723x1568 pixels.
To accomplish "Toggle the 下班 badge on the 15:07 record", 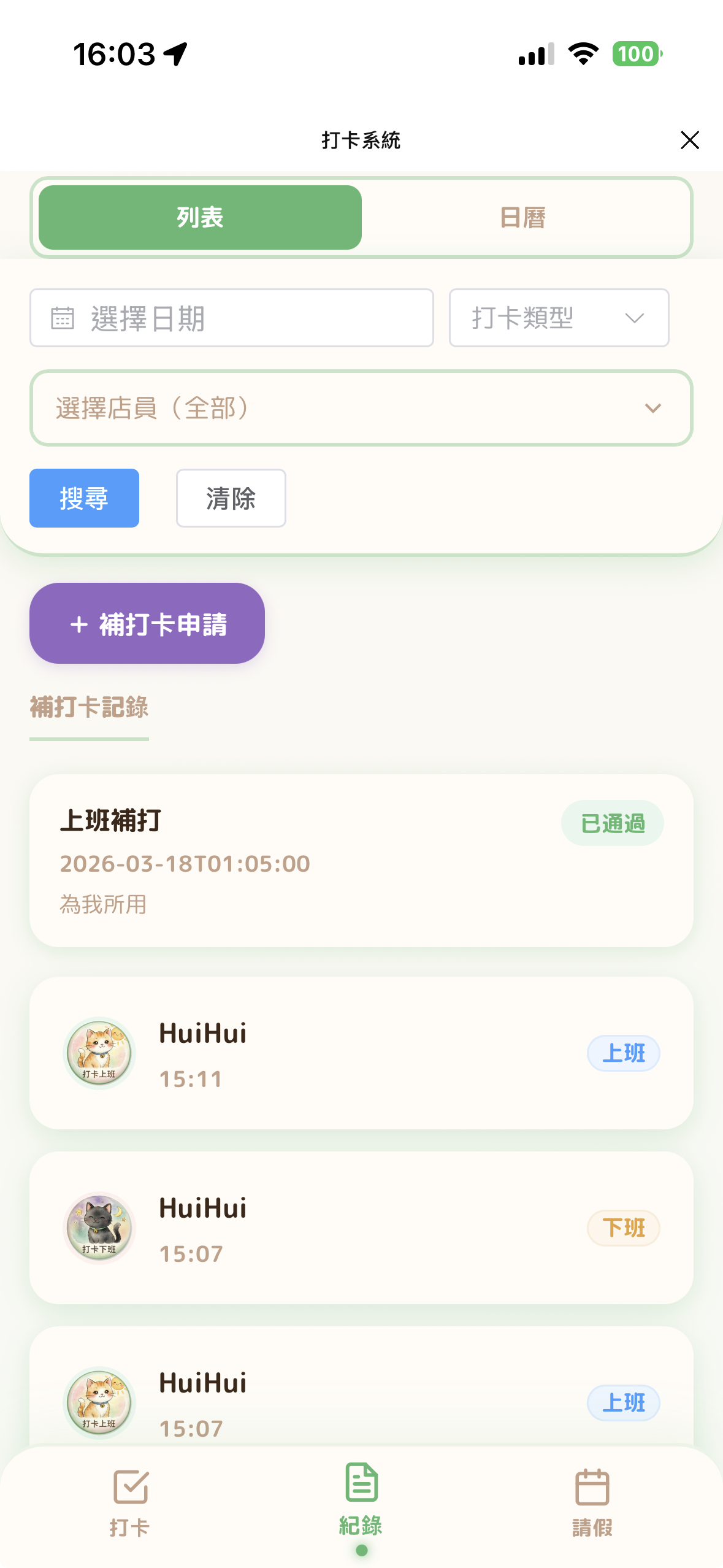I will pyautogui.click(x=623, y=1228).
